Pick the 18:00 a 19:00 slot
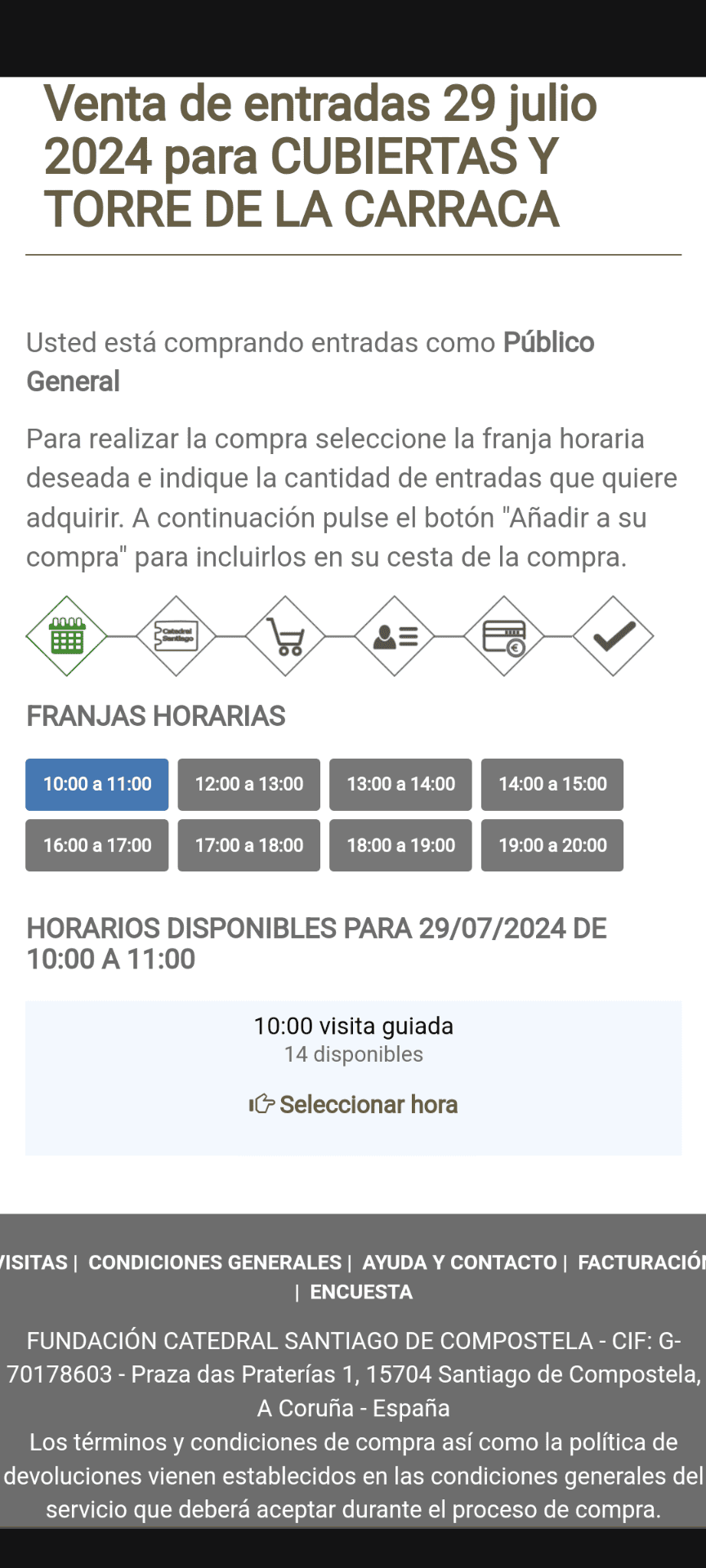The height and width of the screenshot is (1568, 706). pyautogui.click(x=400, y=845)
